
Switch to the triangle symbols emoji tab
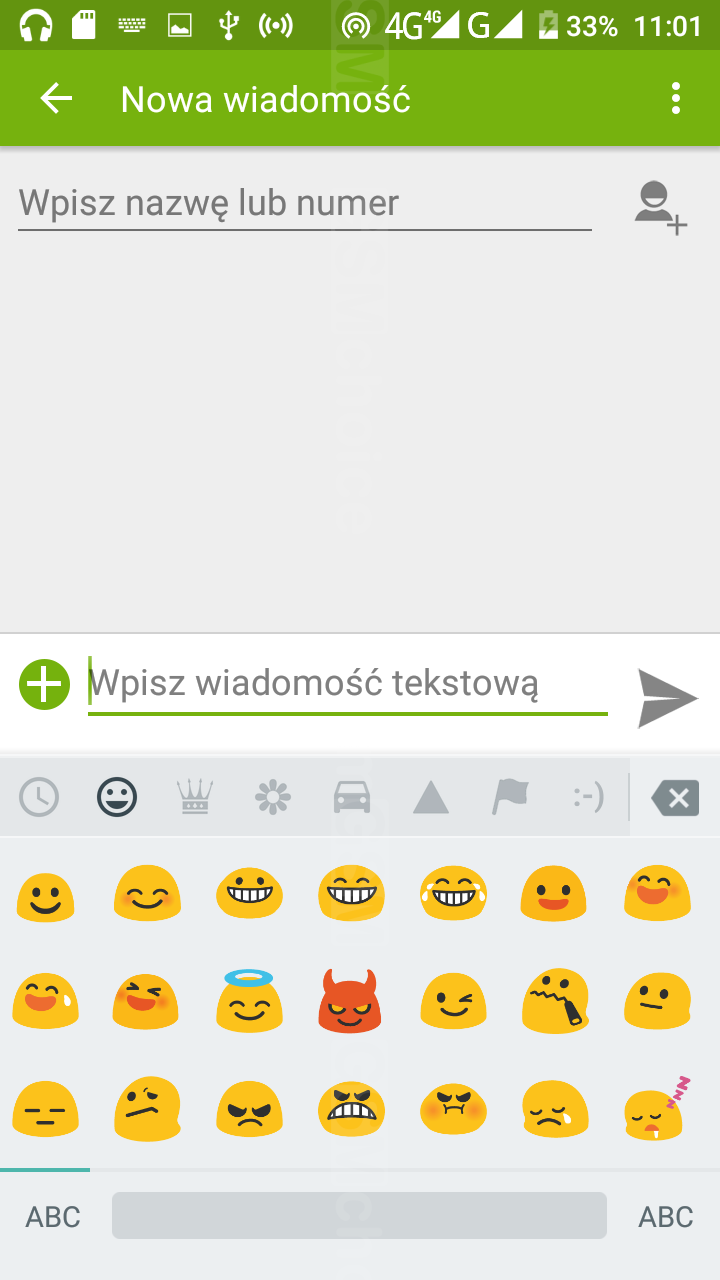tap(430, 797)
